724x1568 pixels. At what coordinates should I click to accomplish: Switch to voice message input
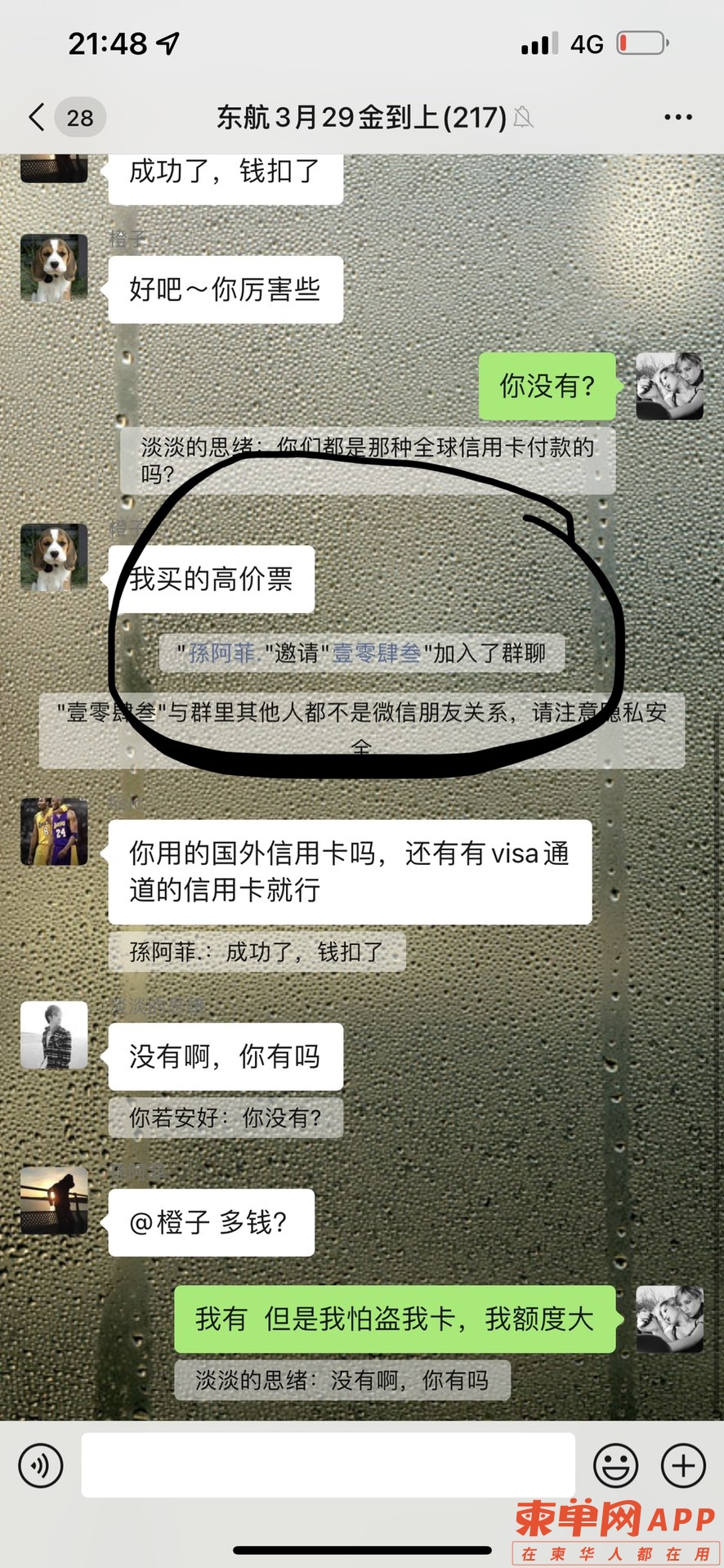click(41, 1466)
